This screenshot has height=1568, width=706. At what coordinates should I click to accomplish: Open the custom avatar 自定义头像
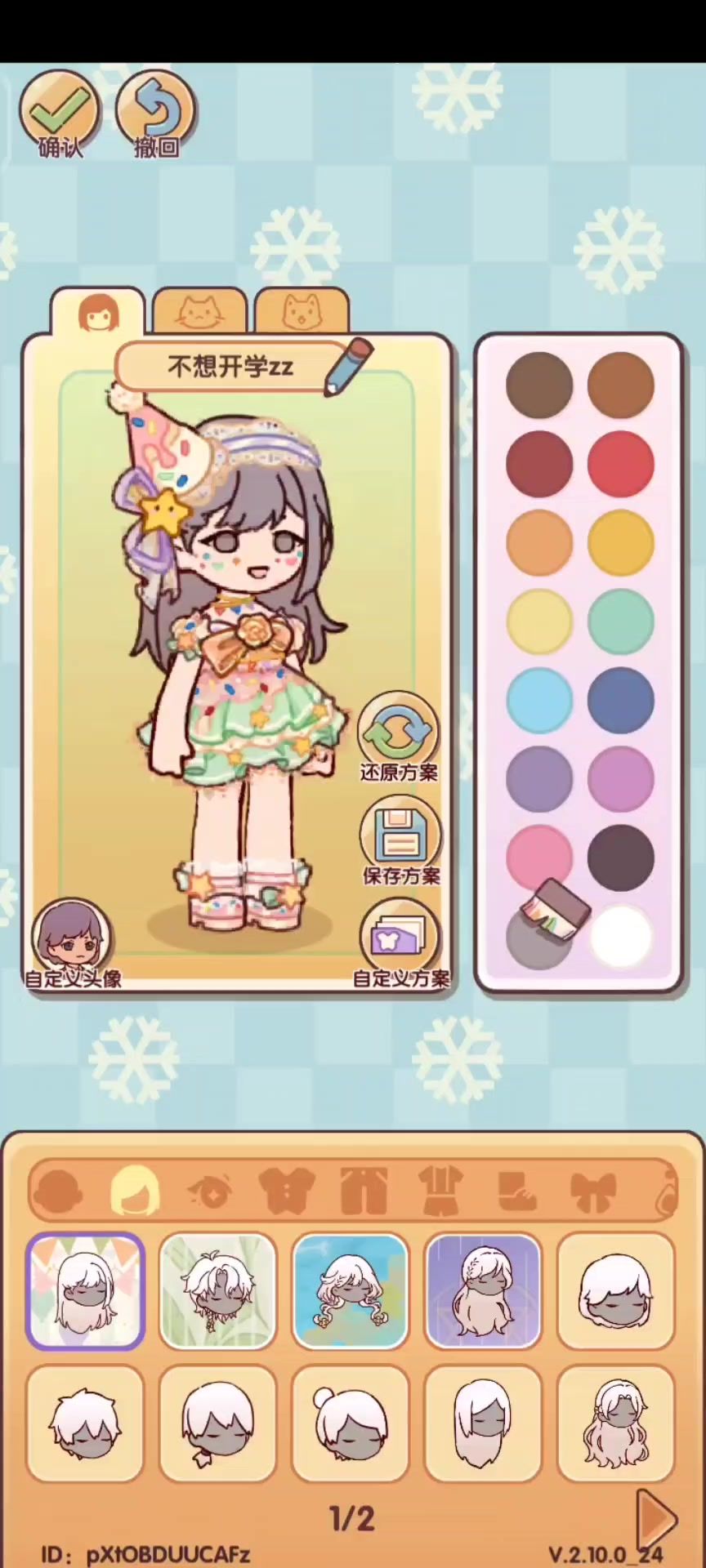[72, 938]
